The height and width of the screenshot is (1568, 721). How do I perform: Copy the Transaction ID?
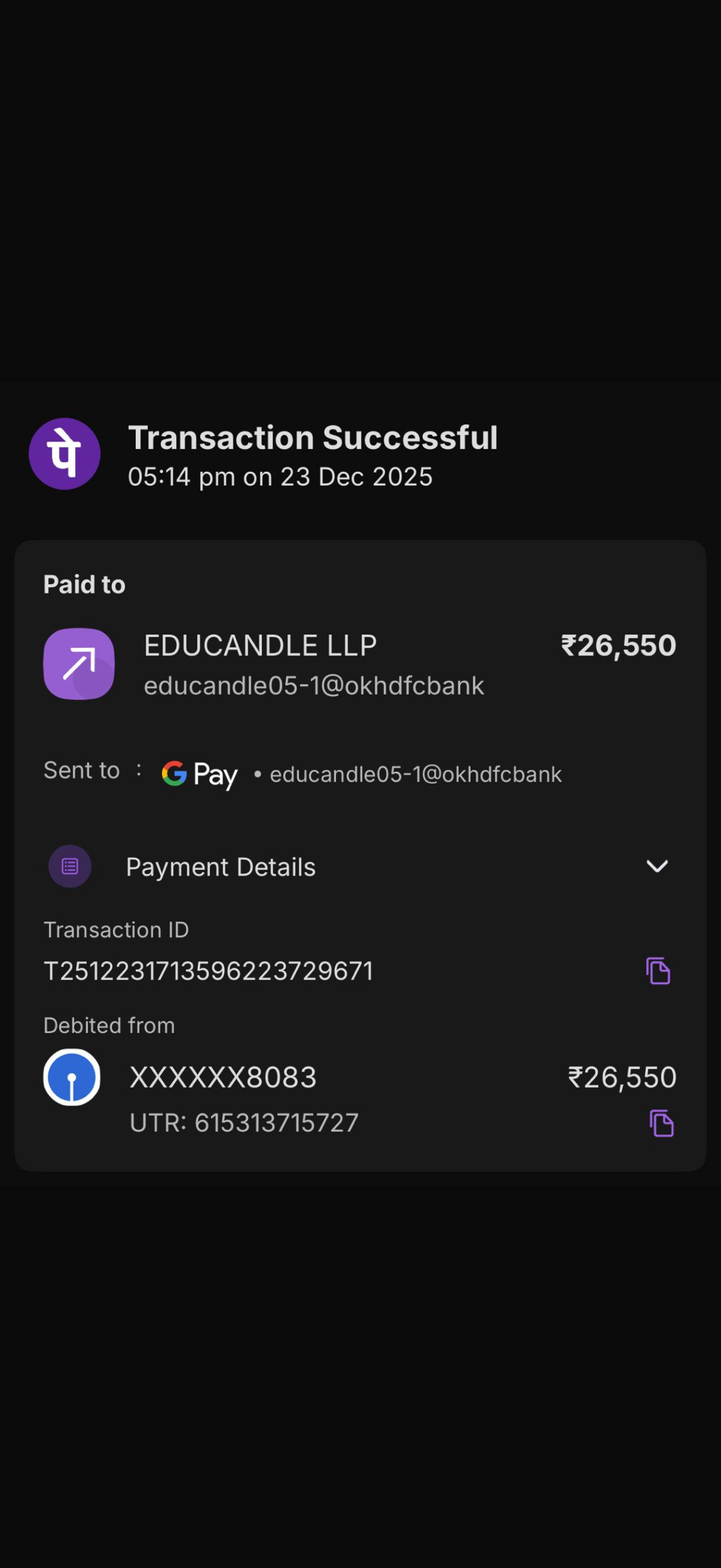(x=658, y=970)
